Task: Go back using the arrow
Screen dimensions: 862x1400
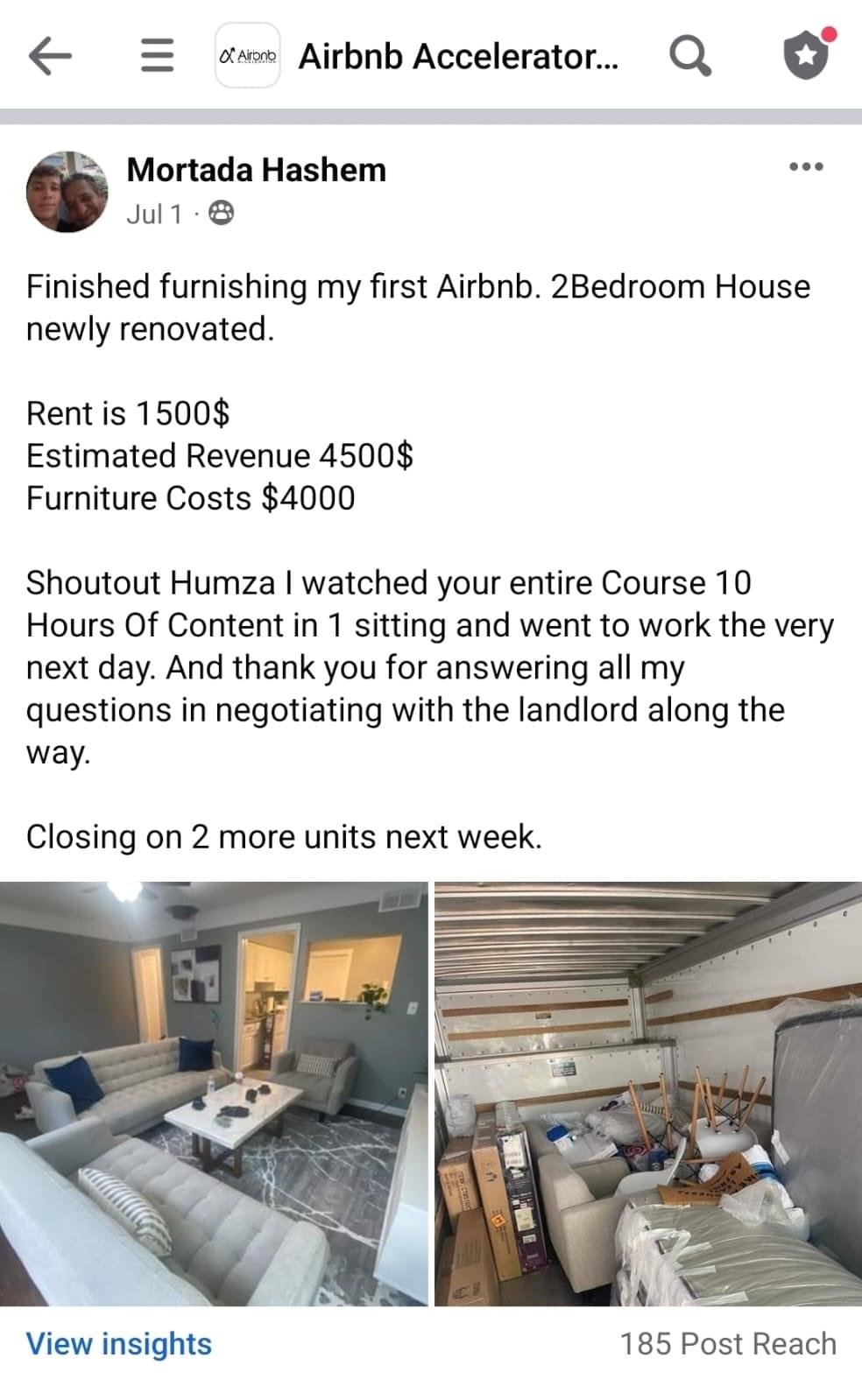Action: click(x=50, y=57)
